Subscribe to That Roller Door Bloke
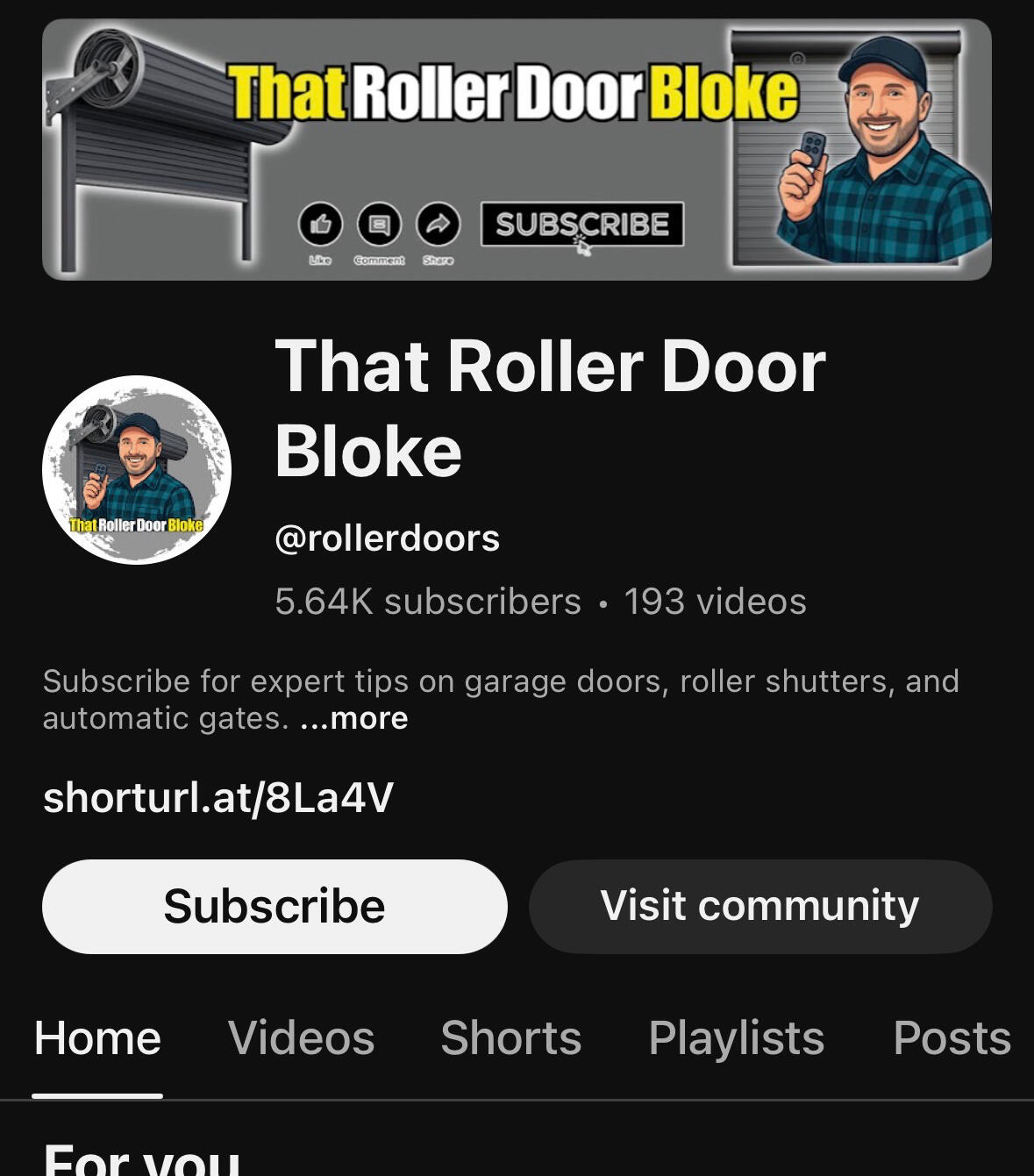Viewport: 1034px width, 1176px height. [x=275, y=906]
